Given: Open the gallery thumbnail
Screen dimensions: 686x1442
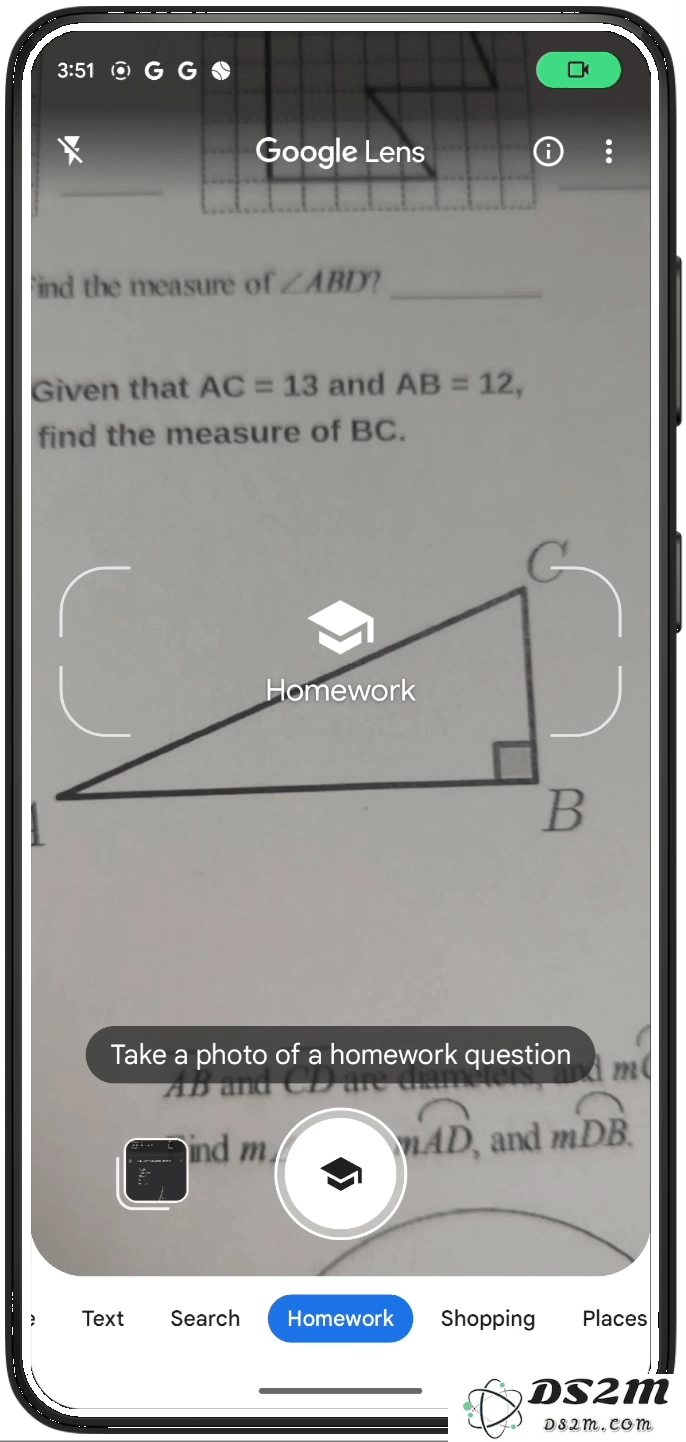Looking at the screenshot, I should 155,1171.
